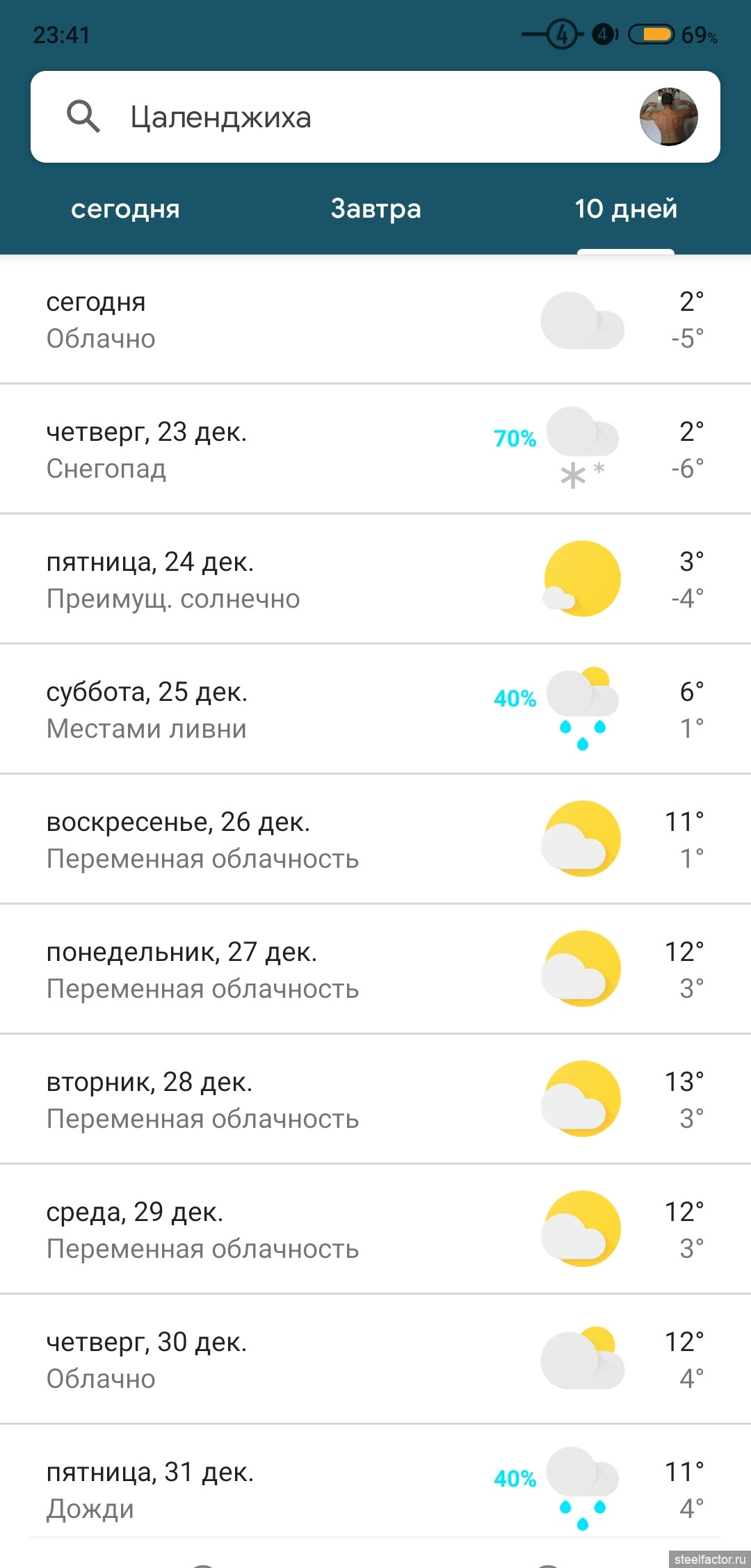Open today's Облачно forecast row
751x1568 pixels.
[375, 320]
